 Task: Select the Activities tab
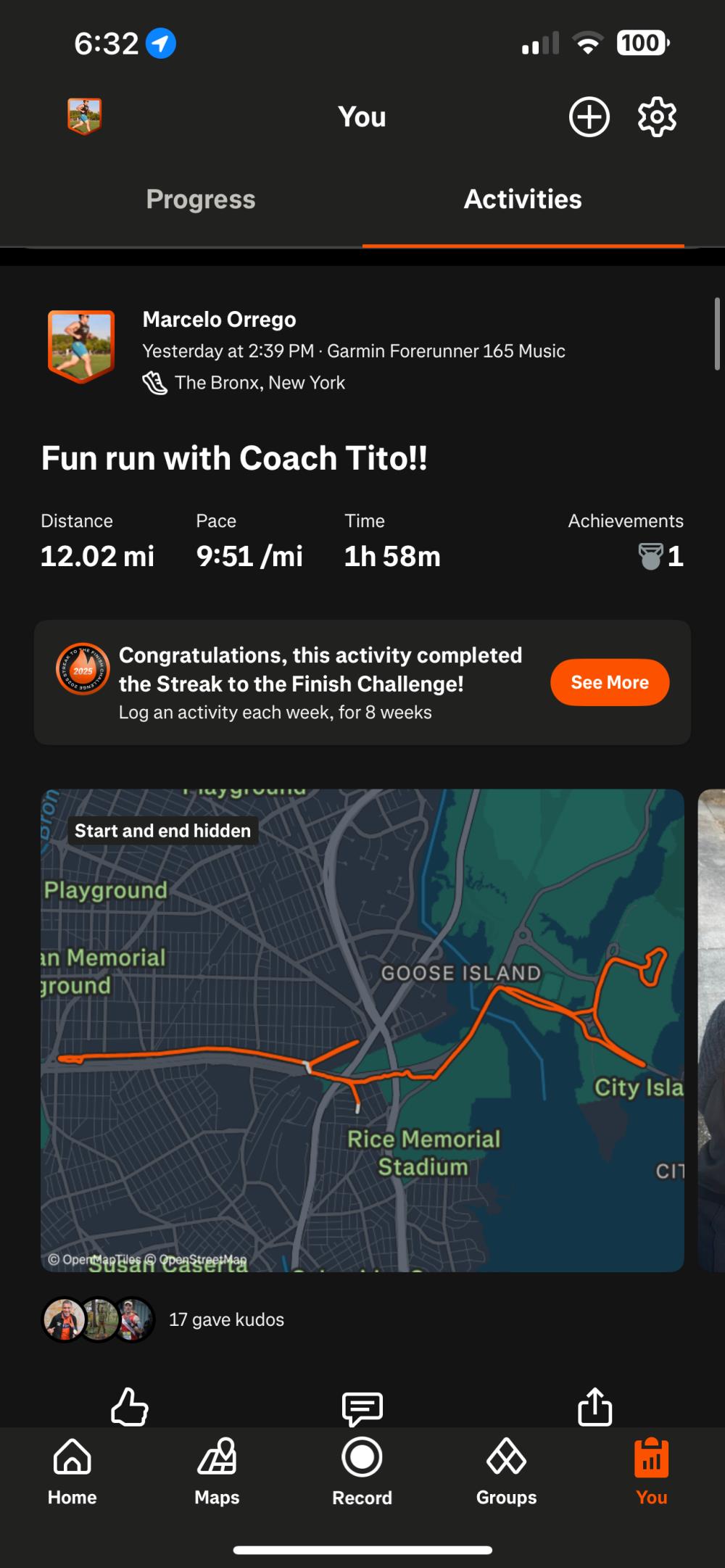click(523, 199)
